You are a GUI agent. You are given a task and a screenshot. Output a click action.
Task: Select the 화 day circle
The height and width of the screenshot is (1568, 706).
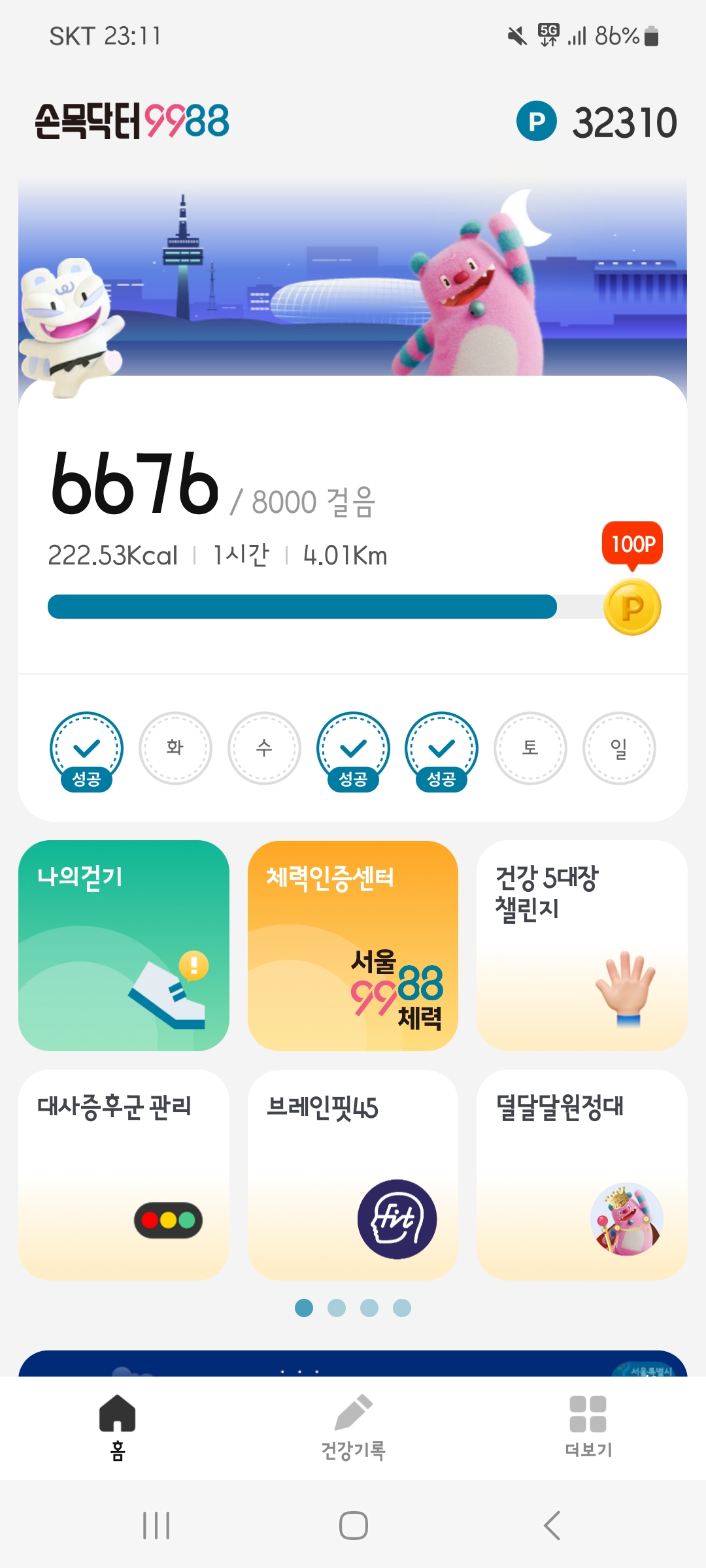[175, 747]
